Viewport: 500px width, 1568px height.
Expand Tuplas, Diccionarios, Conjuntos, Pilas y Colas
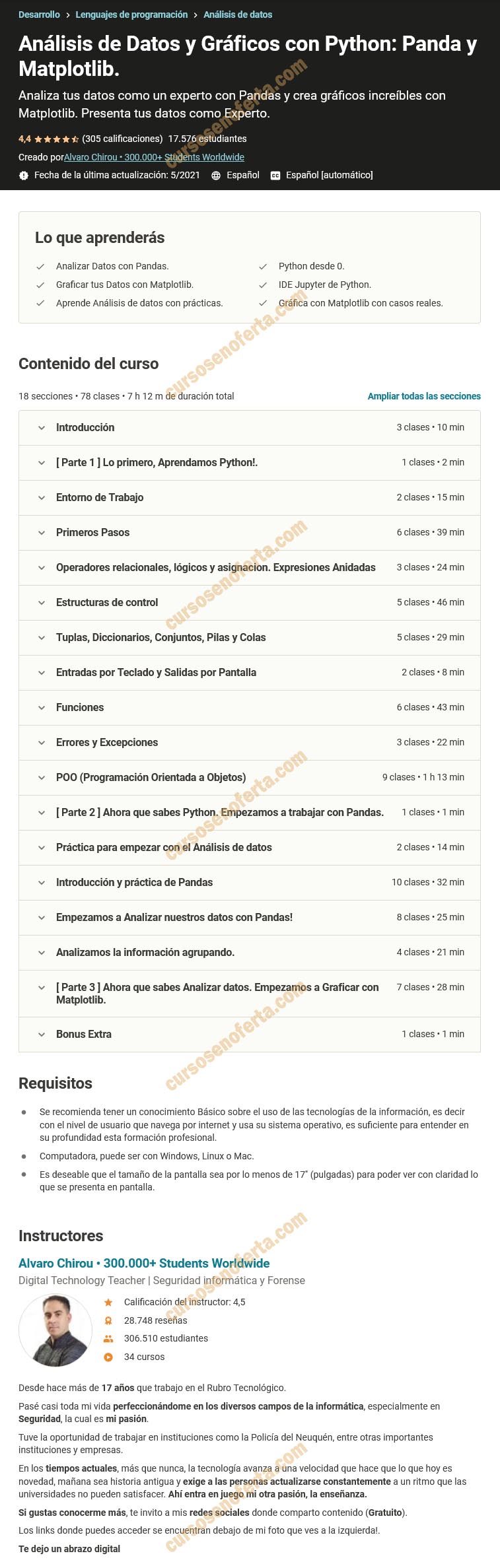coord(161,638)
